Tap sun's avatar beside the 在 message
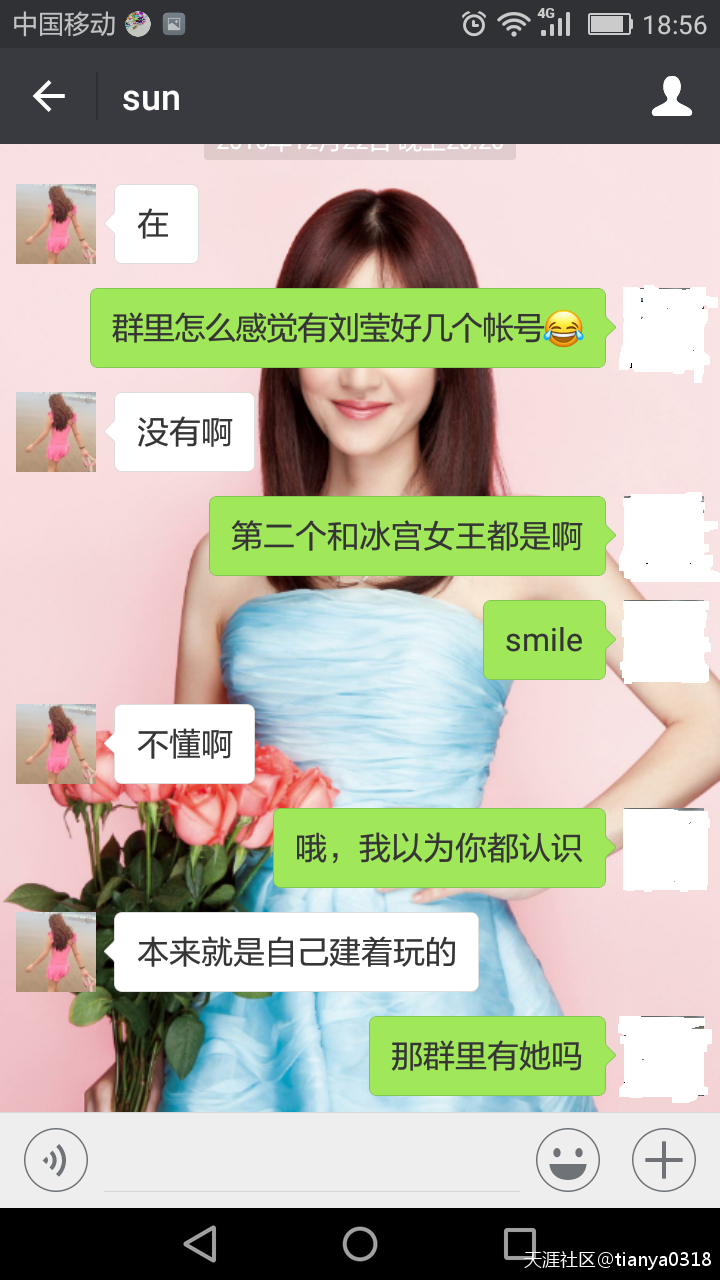 click(x=55, y=224)
